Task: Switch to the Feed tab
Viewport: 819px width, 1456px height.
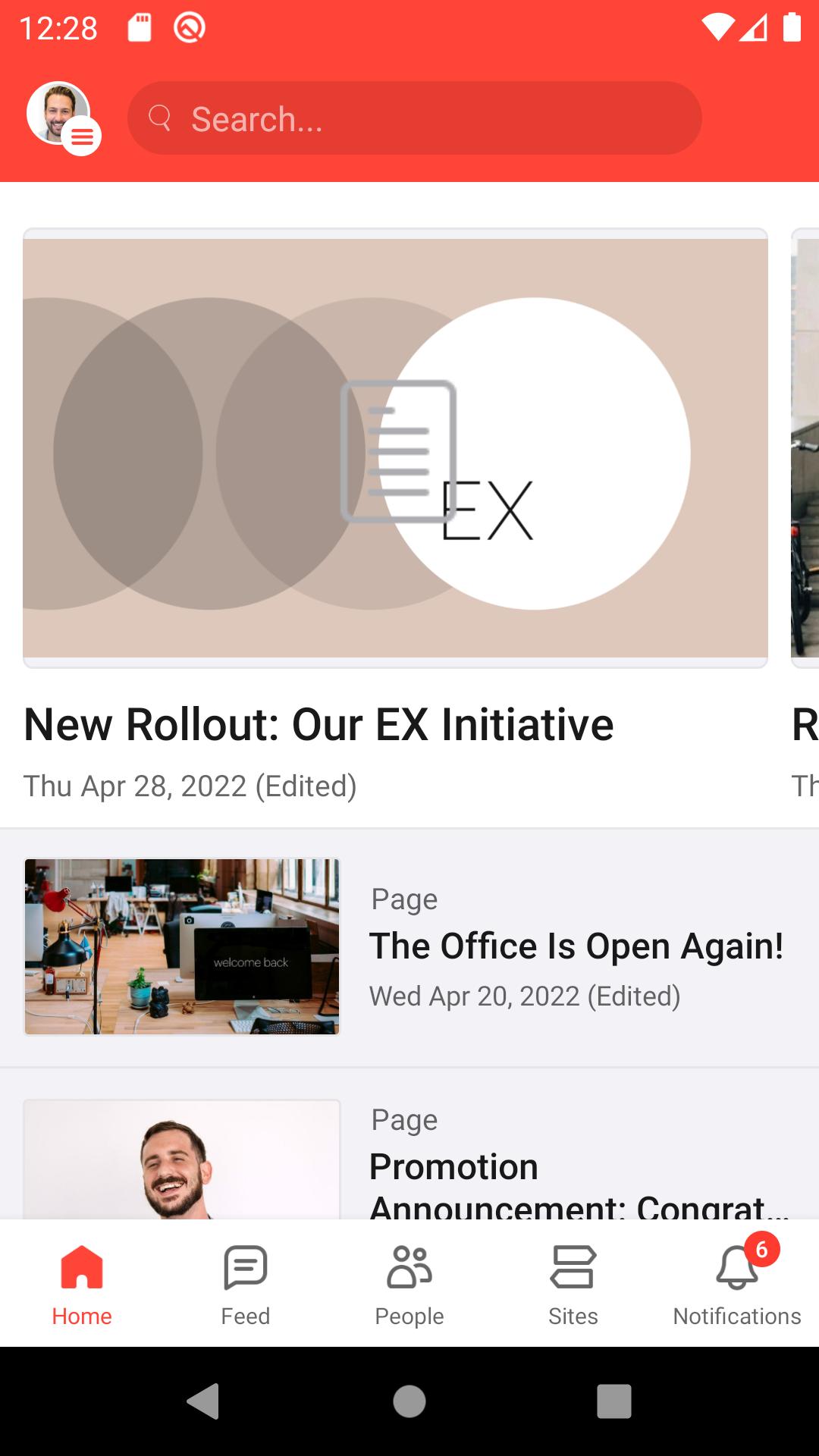Action: [x=246, y=1283]
